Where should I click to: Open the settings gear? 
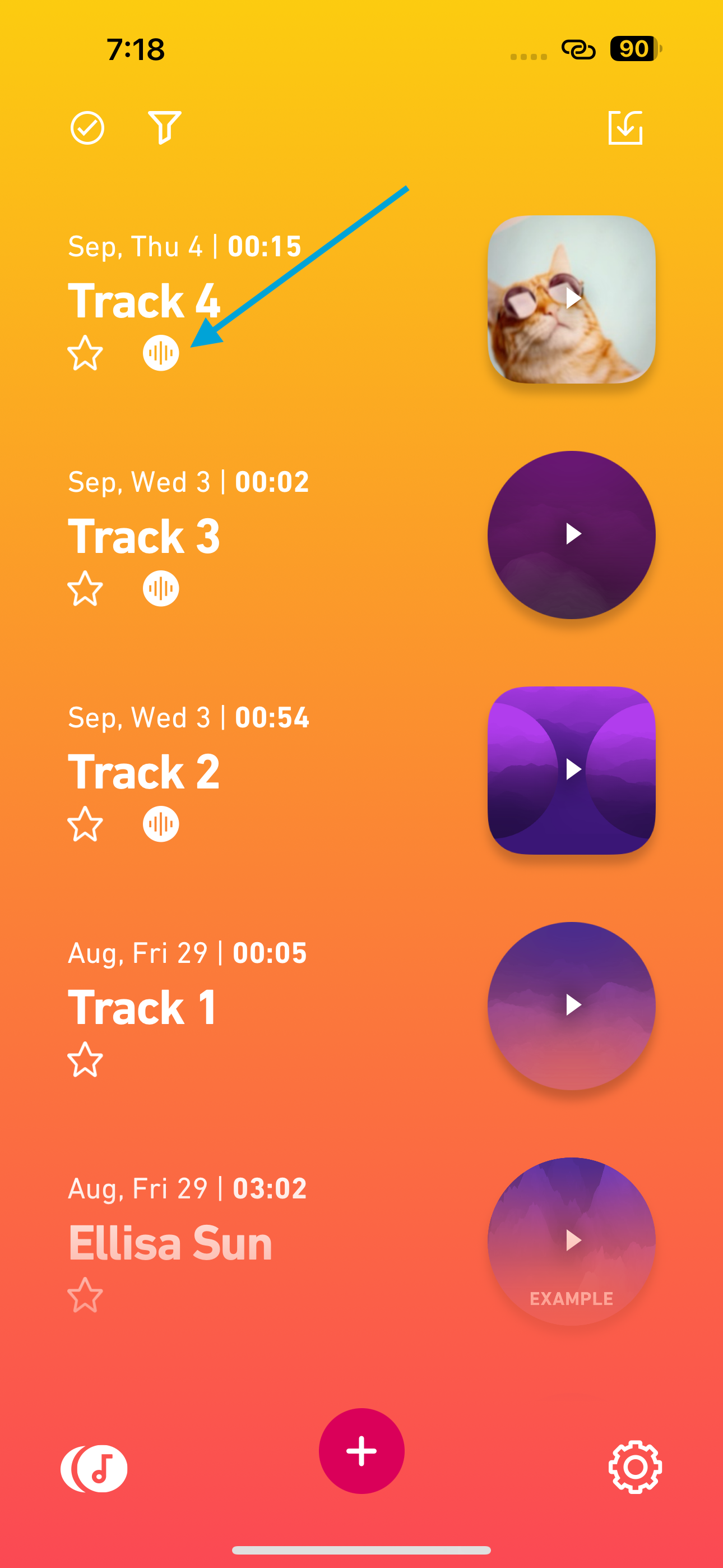(x=635, y=1467)
